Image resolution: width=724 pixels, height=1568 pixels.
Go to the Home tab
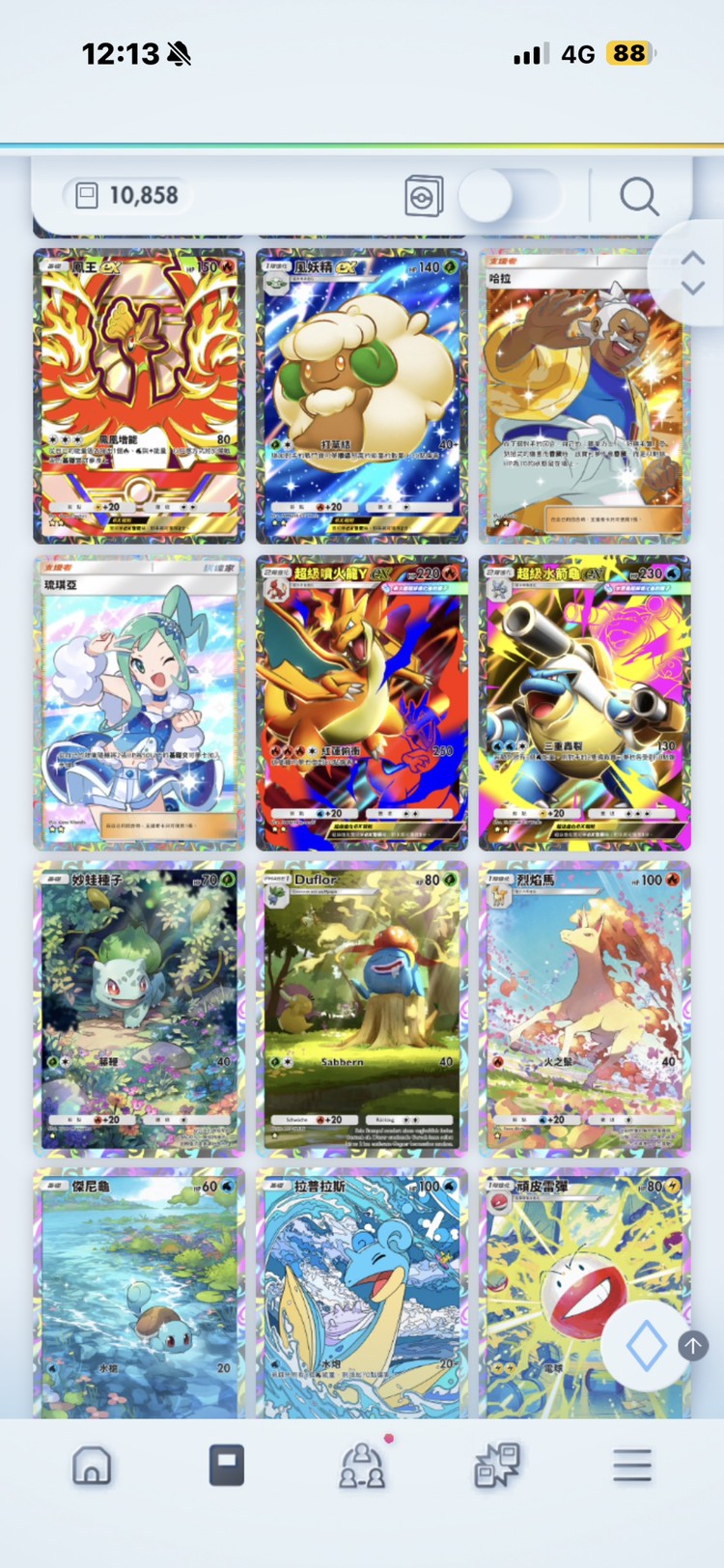tap(92, 1466)
